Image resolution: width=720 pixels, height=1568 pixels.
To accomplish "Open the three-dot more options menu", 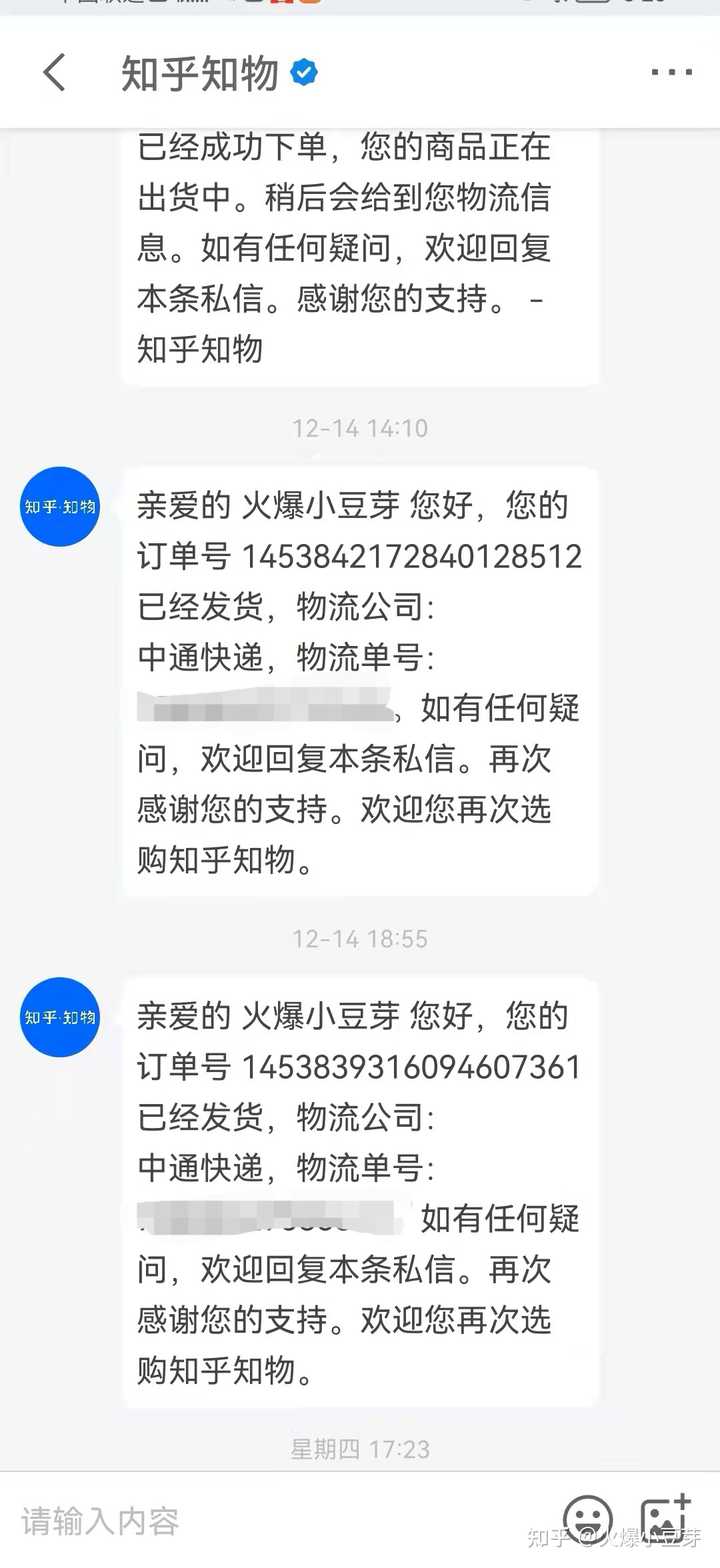I will point(671,72).
